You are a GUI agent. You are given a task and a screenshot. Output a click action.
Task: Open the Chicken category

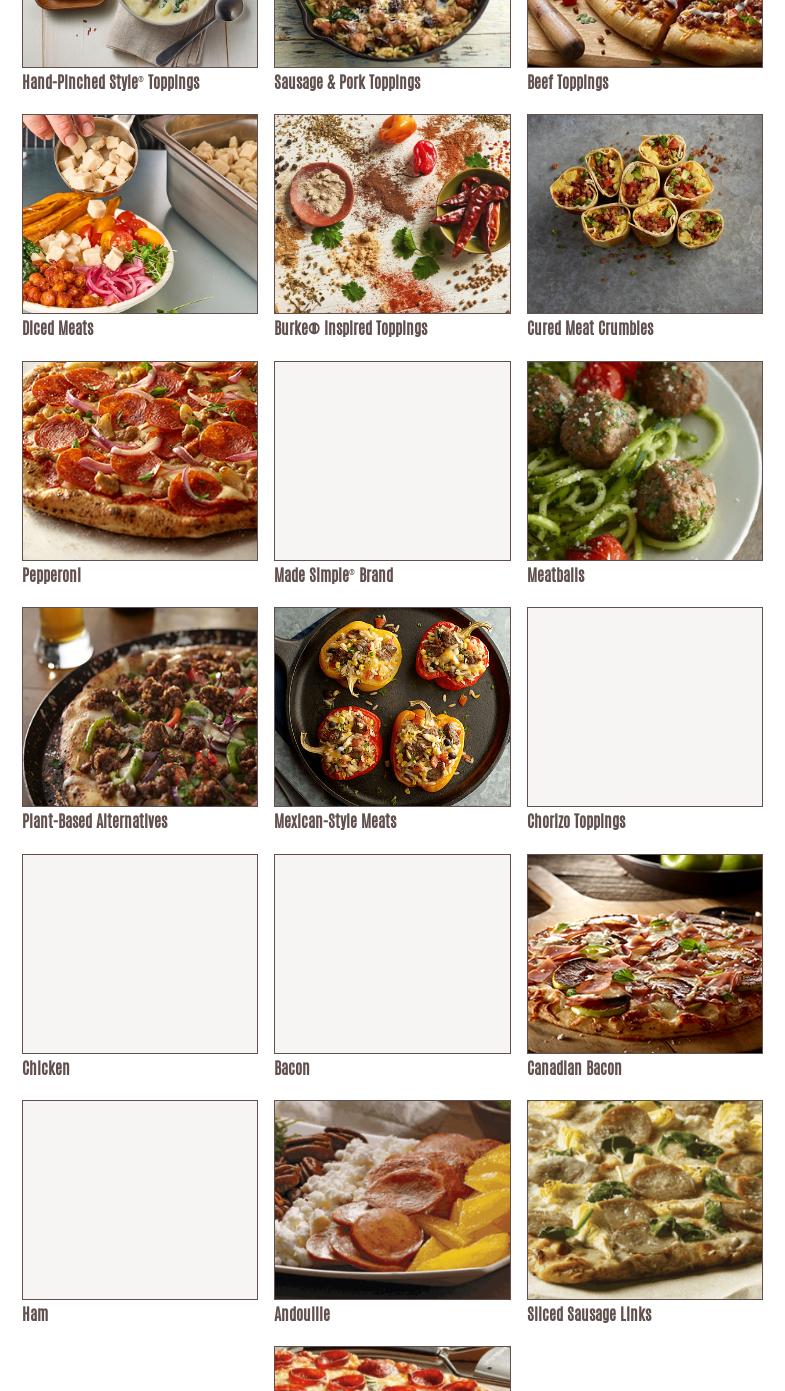[45, 1068]
